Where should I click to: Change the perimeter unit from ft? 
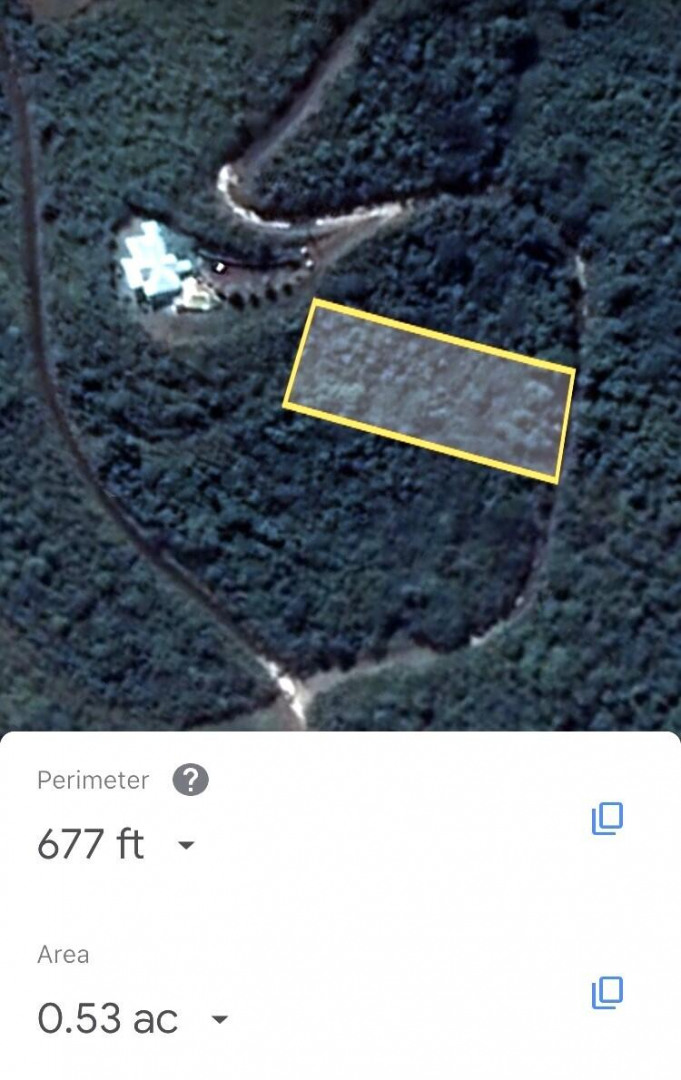click(x=185, y=845)
